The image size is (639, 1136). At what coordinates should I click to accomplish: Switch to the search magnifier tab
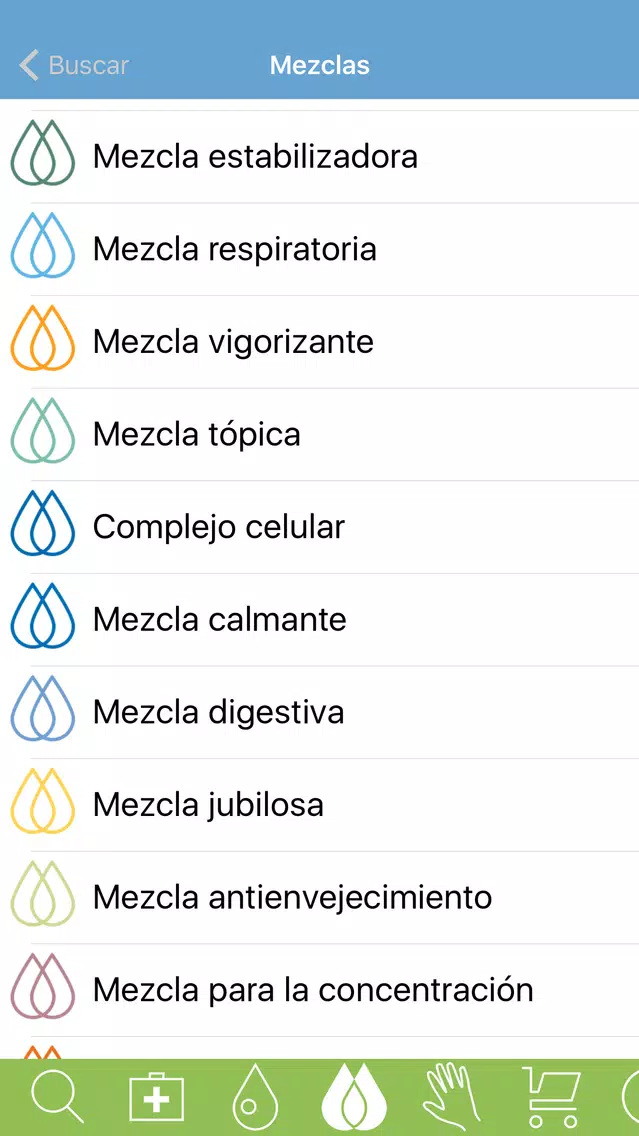(x=57, y=1098)
